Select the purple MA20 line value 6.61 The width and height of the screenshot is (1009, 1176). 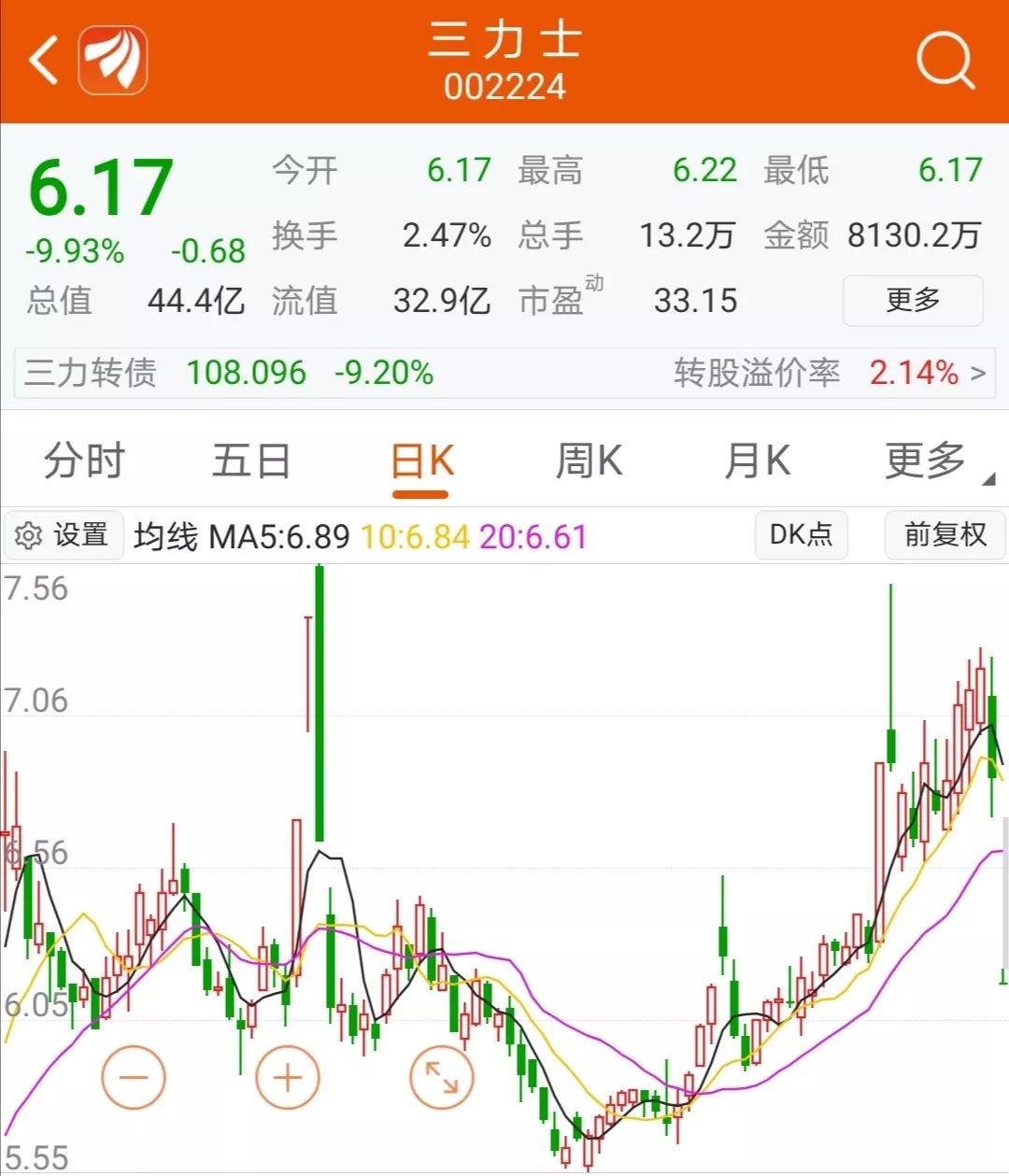click(x=533, y=535)
